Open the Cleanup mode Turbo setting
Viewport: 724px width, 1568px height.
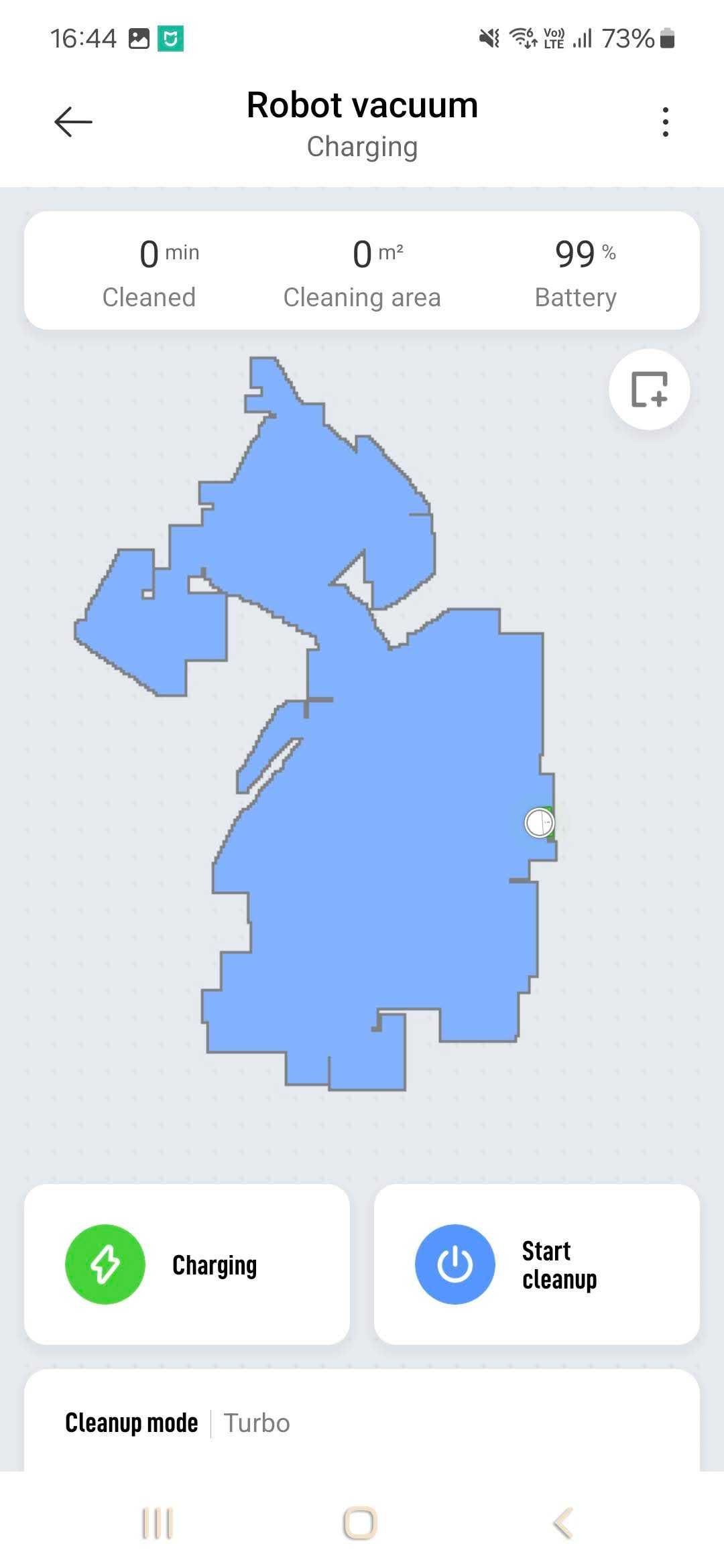coord(362,1422)
